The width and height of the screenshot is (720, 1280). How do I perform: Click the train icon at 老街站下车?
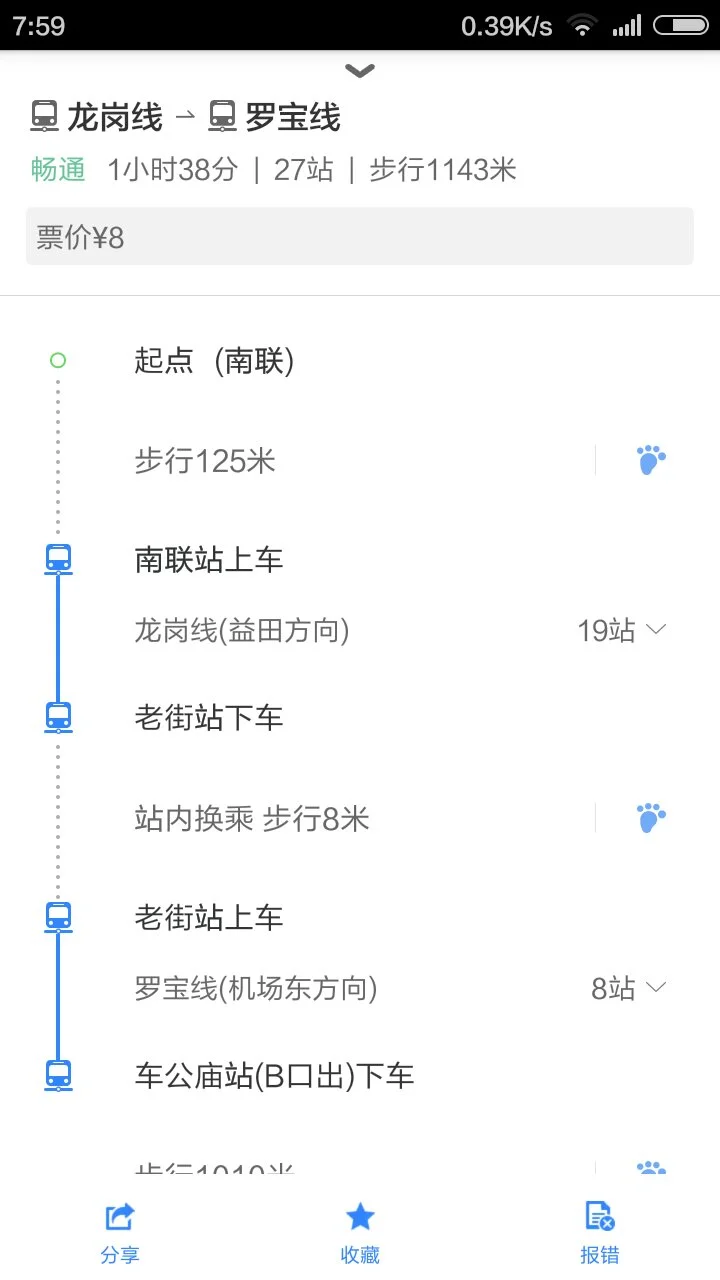[57, 716]
